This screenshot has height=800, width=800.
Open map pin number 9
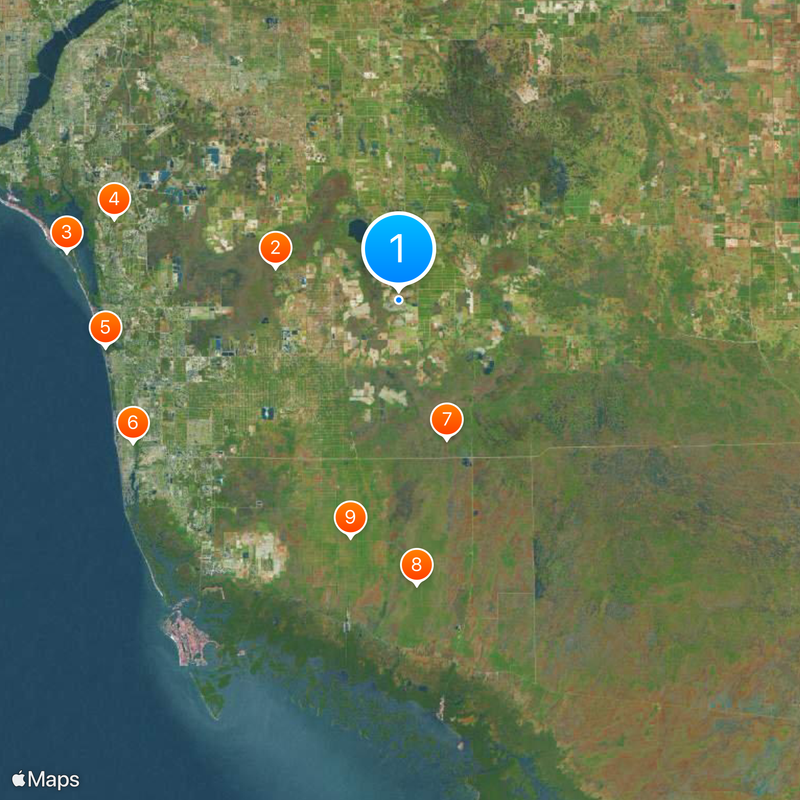click(350, 517)
